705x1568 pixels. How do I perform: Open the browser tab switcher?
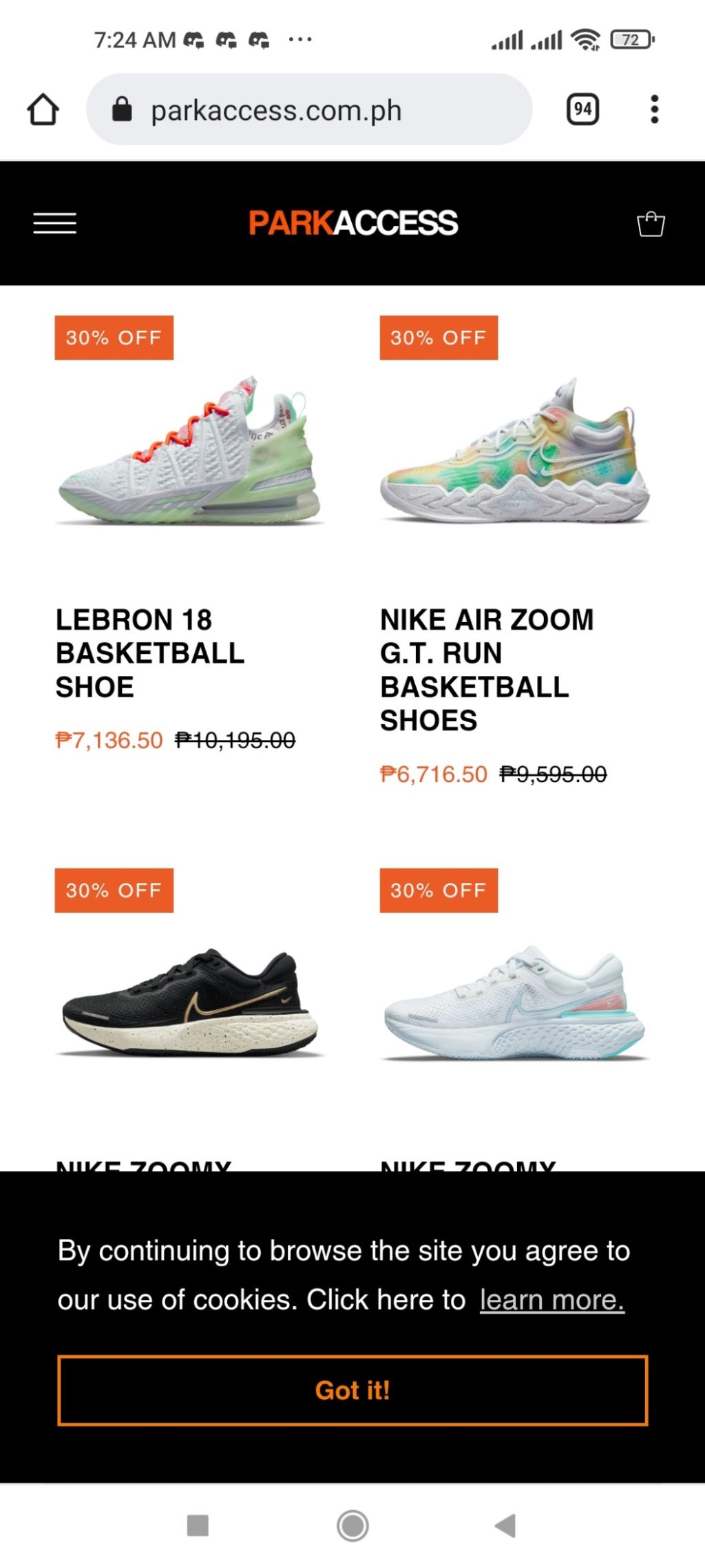[x=582, y=110]
